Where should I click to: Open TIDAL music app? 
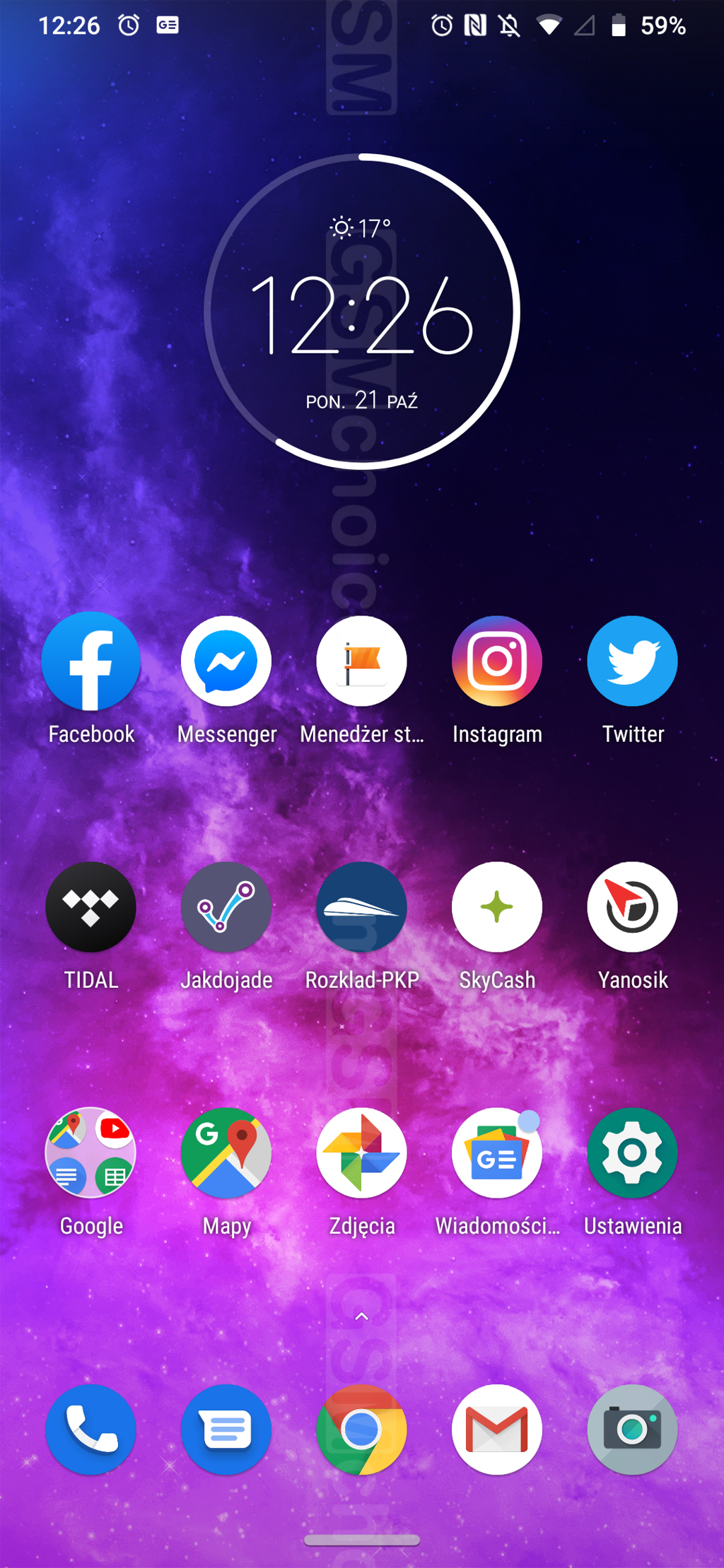(x=91, y=907)
